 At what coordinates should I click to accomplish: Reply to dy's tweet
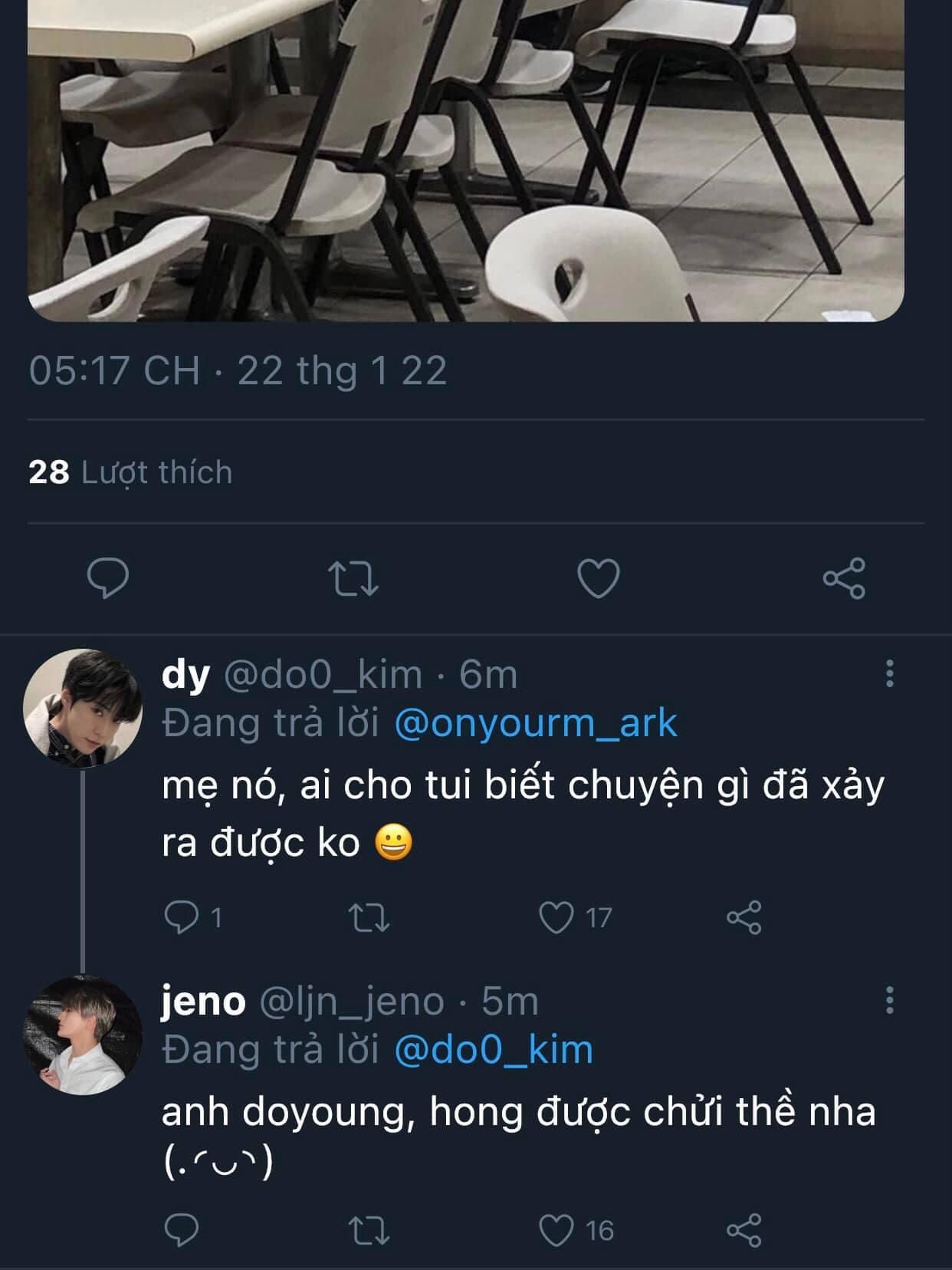[182, 917]
